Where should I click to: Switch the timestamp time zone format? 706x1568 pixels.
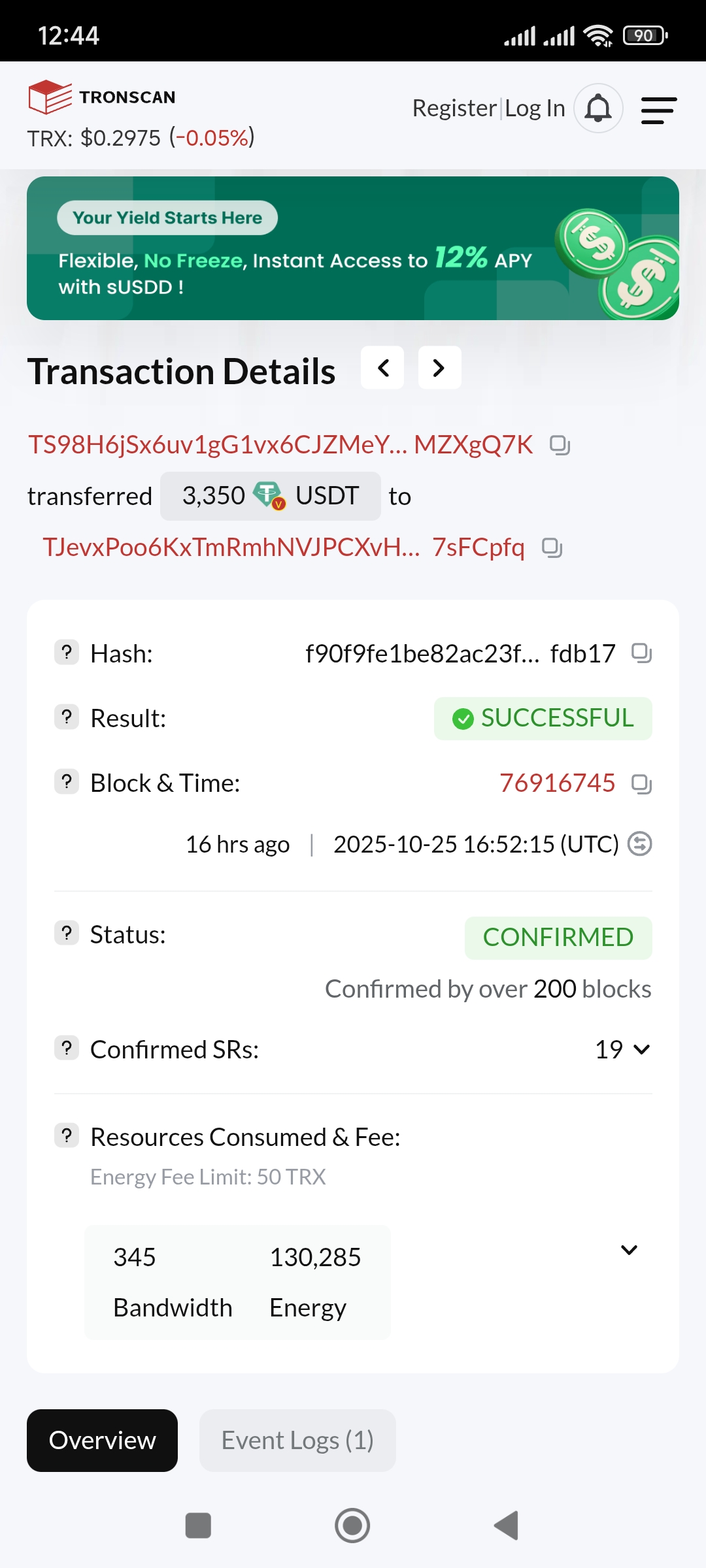click(x=640, y=844)
